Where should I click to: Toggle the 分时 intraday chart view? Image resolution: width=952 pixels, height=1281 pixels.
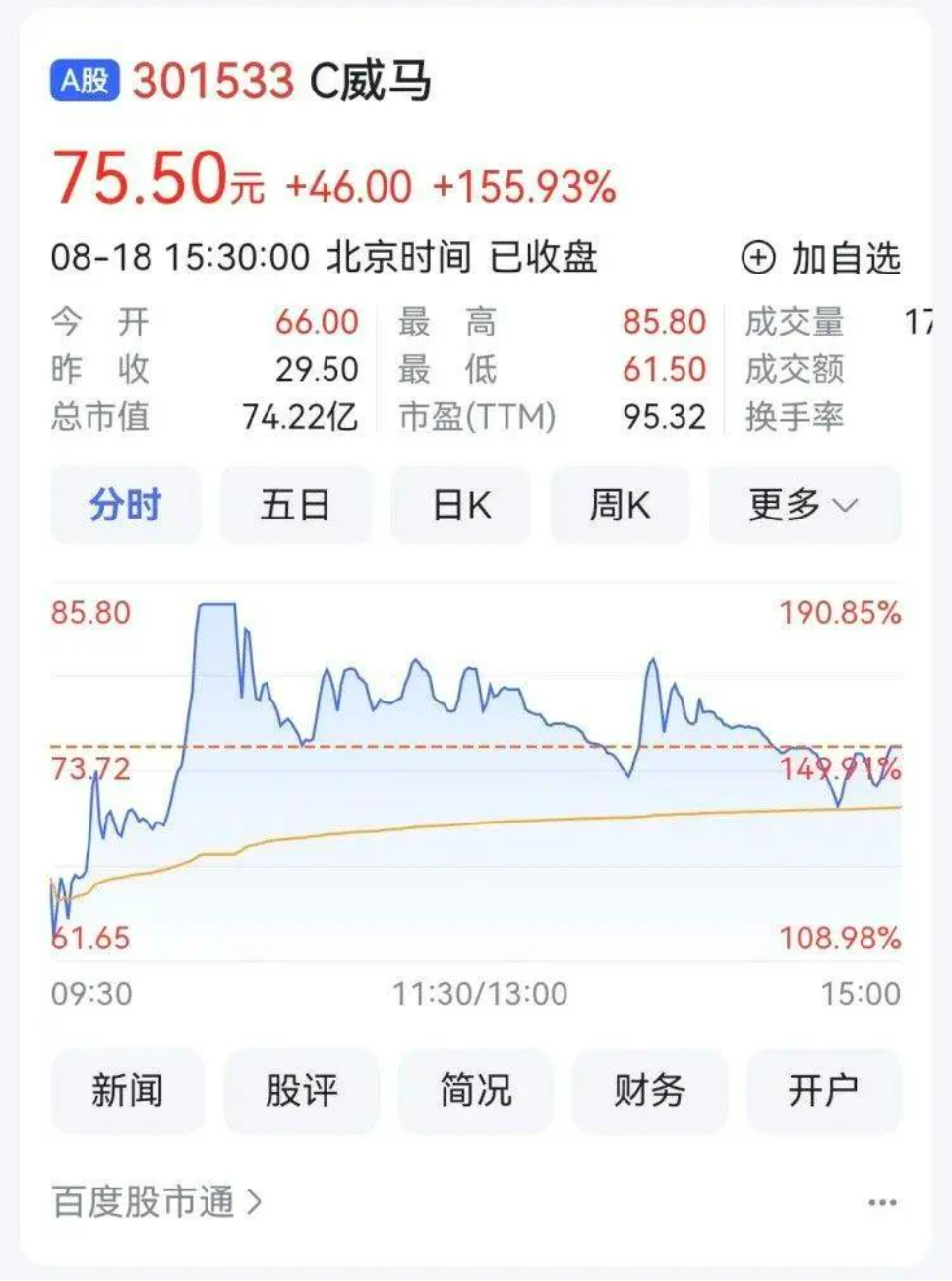(x=127, y=505)
